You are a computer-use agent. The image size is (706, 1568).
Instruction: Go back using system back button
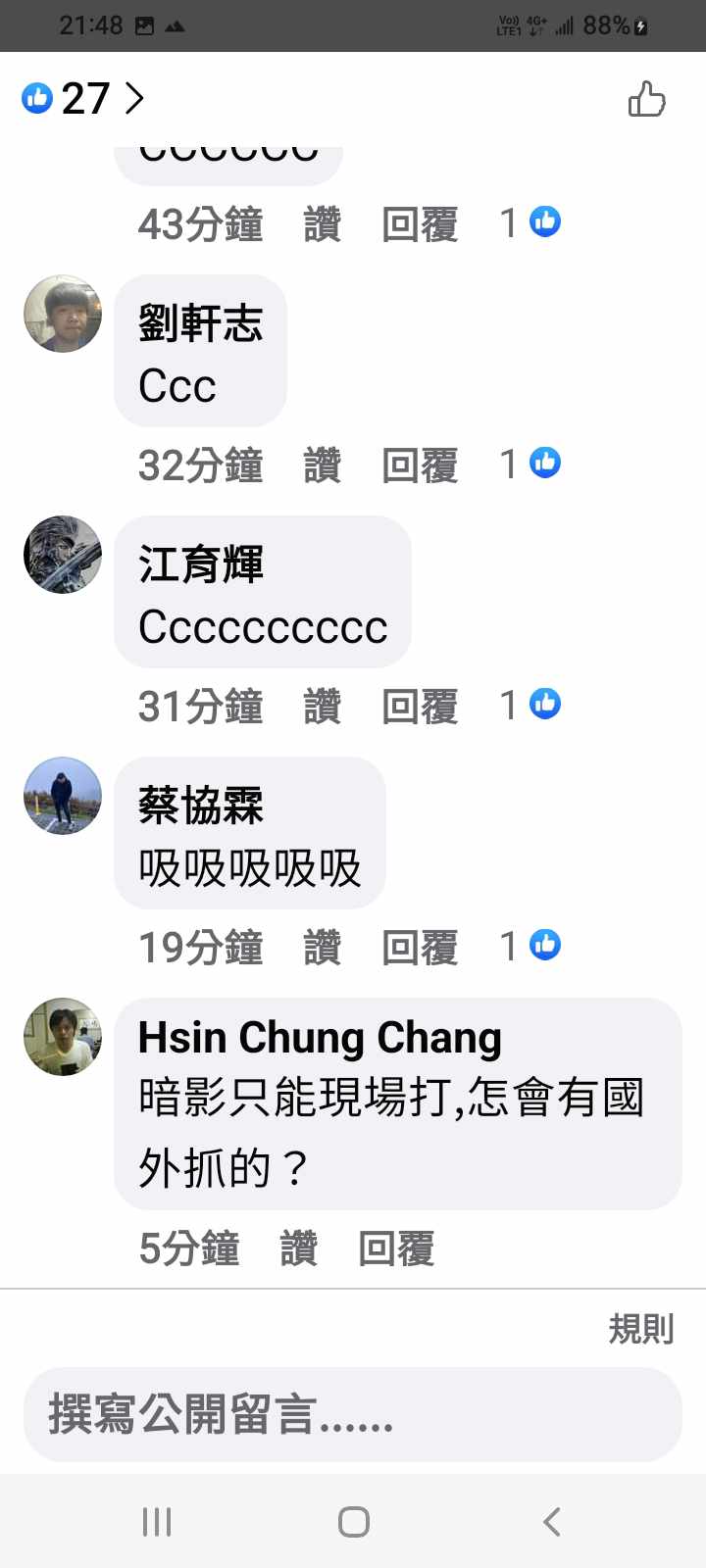tap(551, 1522)
